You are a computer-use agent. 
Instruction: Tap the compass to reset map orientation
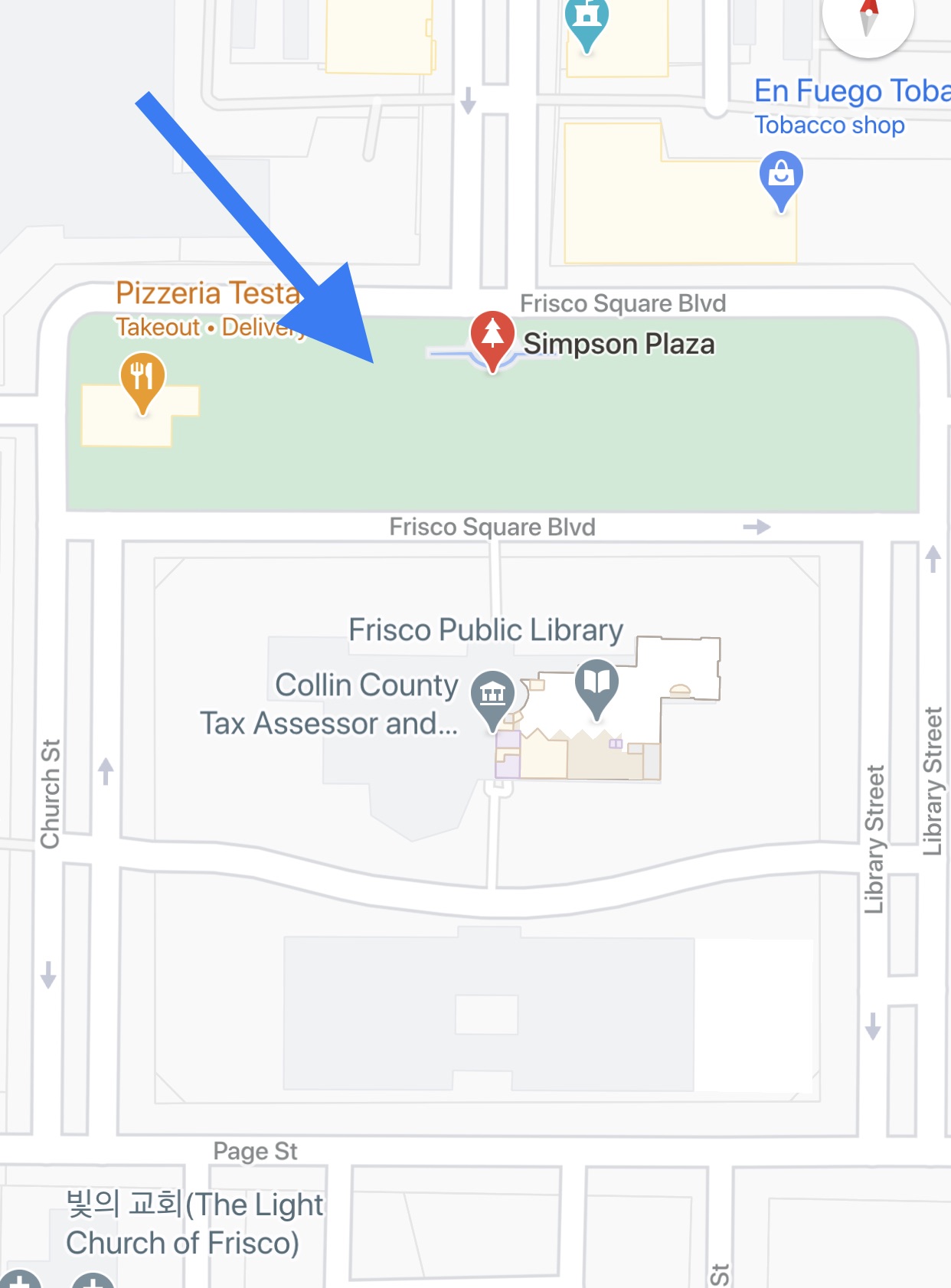click(x=868, y=17)
